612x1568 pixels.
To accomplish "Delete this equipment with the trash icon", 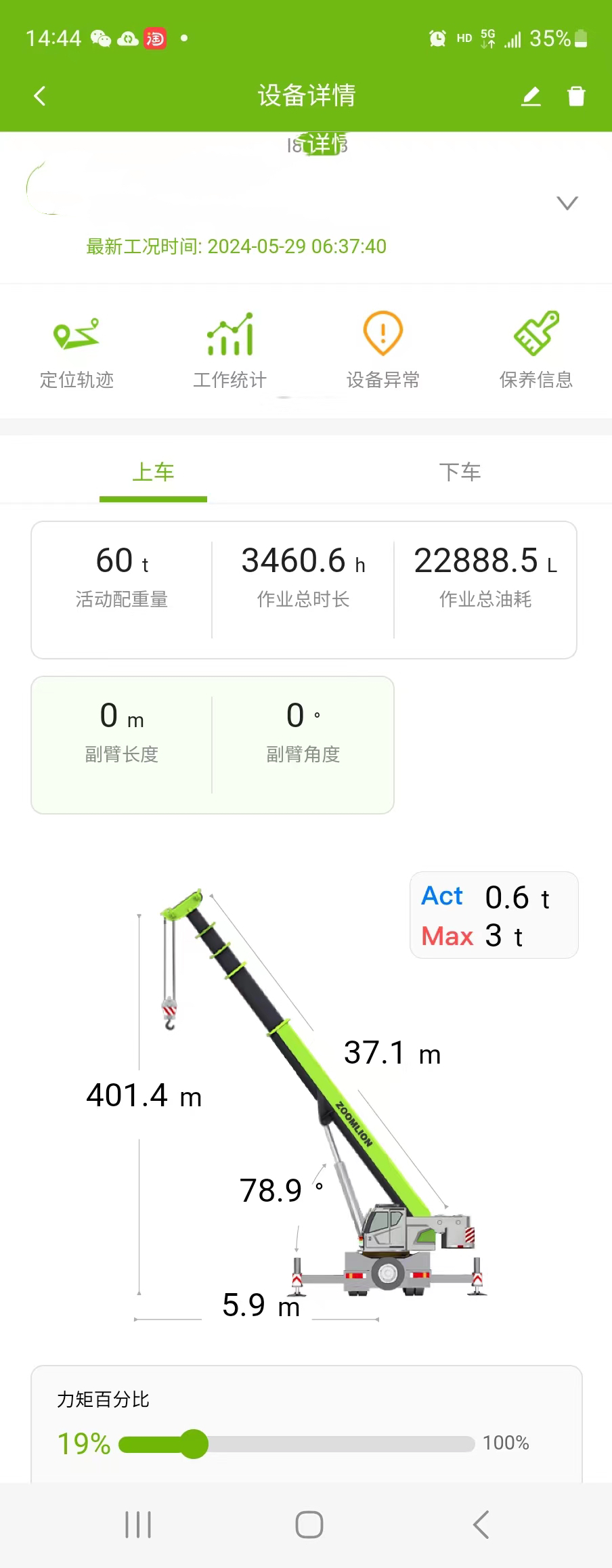I will pyautogui.click(x=576, y=96).
